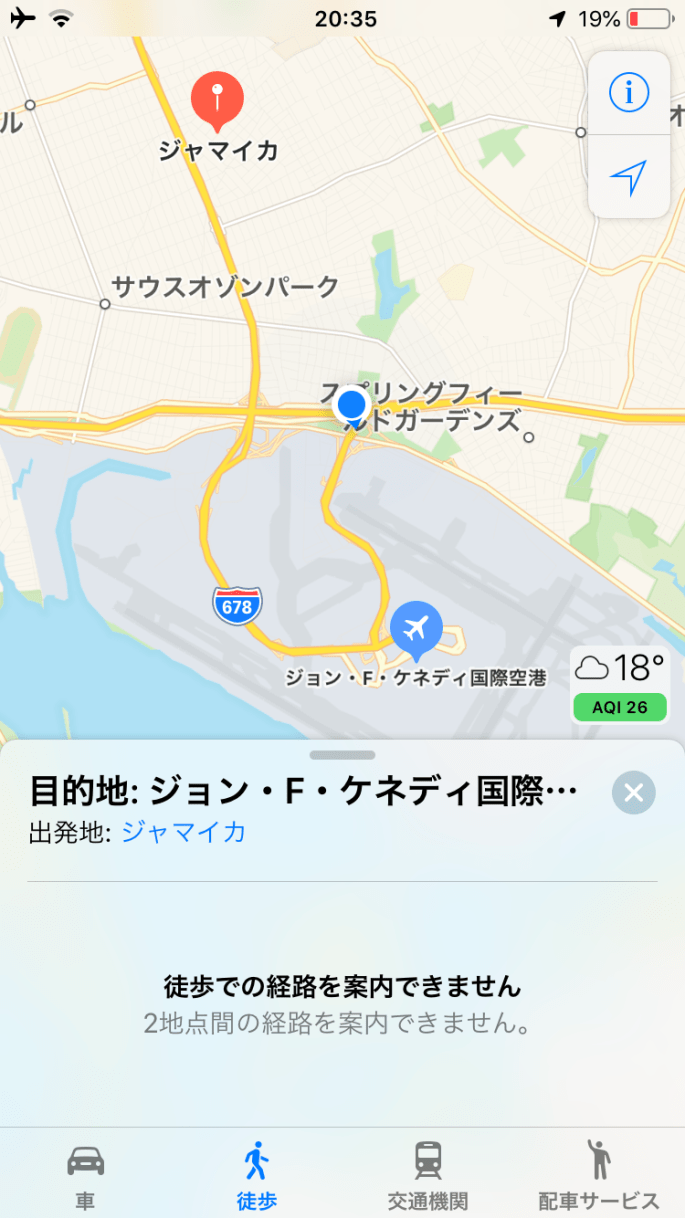Image resolution: width=685 pixels, height=1218 pixels.
Task: Tap the blue current location dot
Action: pos(352,405)
